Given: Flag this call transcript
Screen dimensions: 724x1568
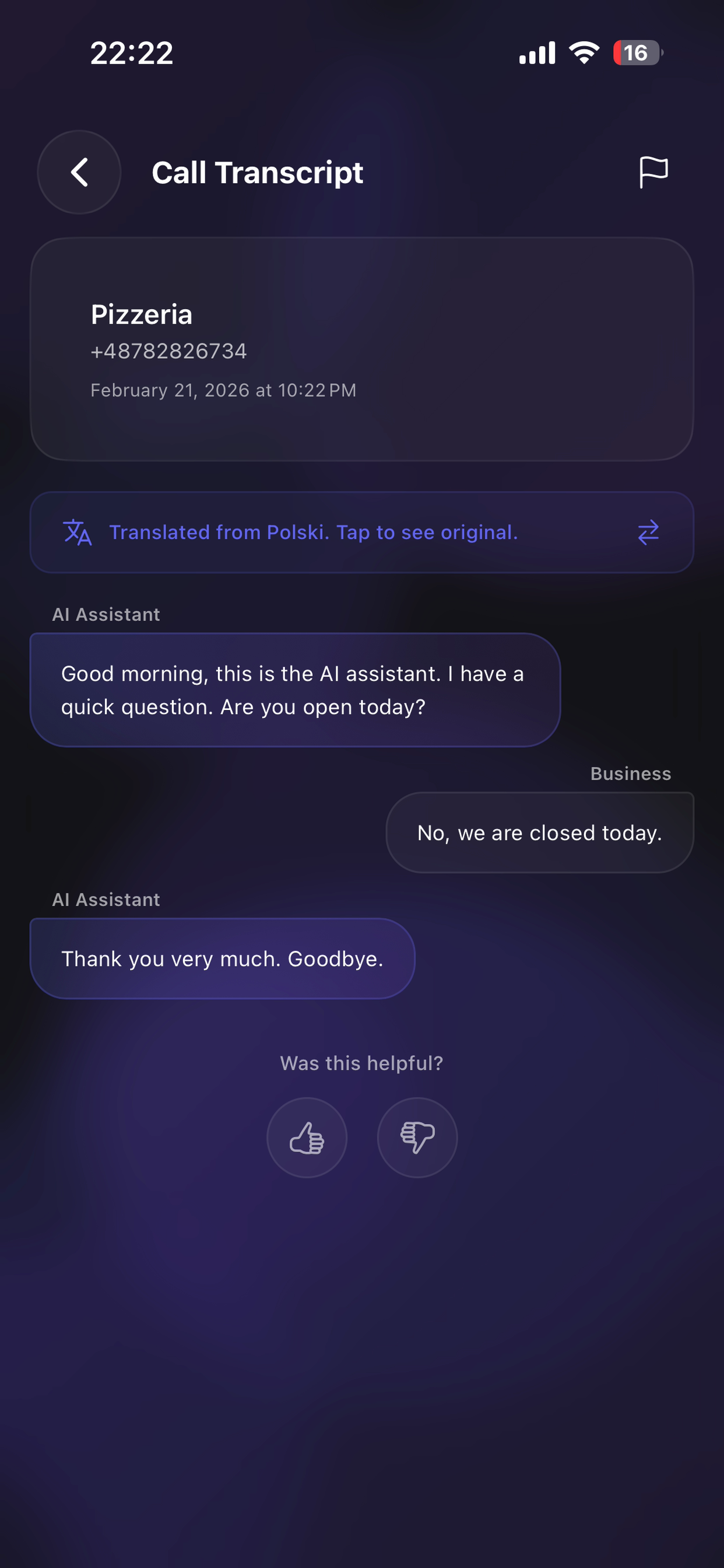Looking at the screenshot, I should pyautogui.click(x=653, y=172).
